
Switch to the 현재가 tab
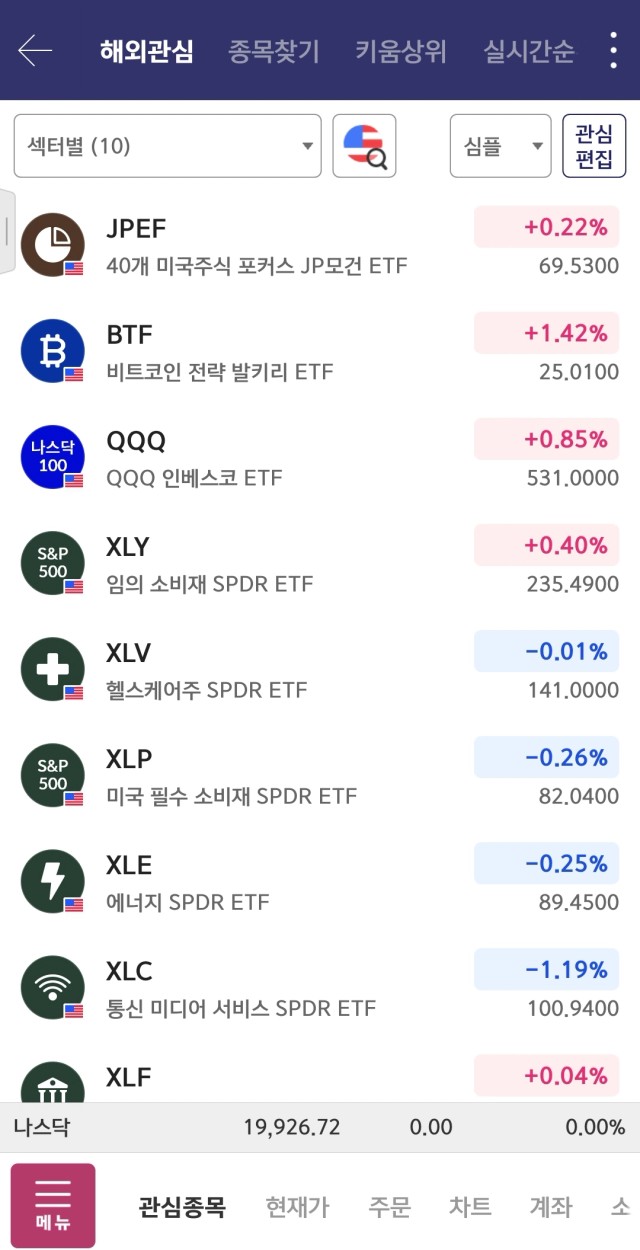click(x=297, y=1207)
